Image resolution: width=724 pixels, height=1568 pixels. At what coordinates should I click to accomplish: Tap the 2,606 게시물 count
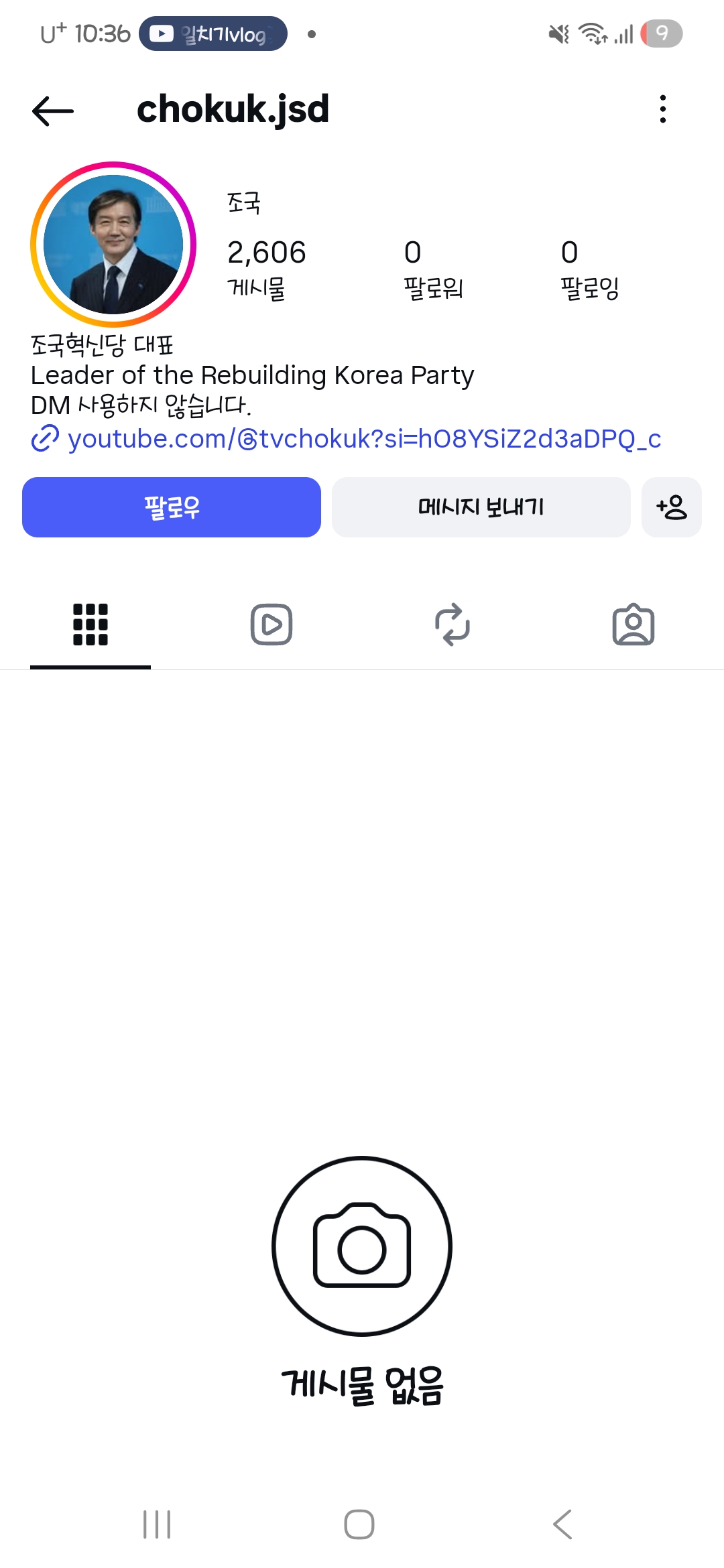click(x=266, y=268)
